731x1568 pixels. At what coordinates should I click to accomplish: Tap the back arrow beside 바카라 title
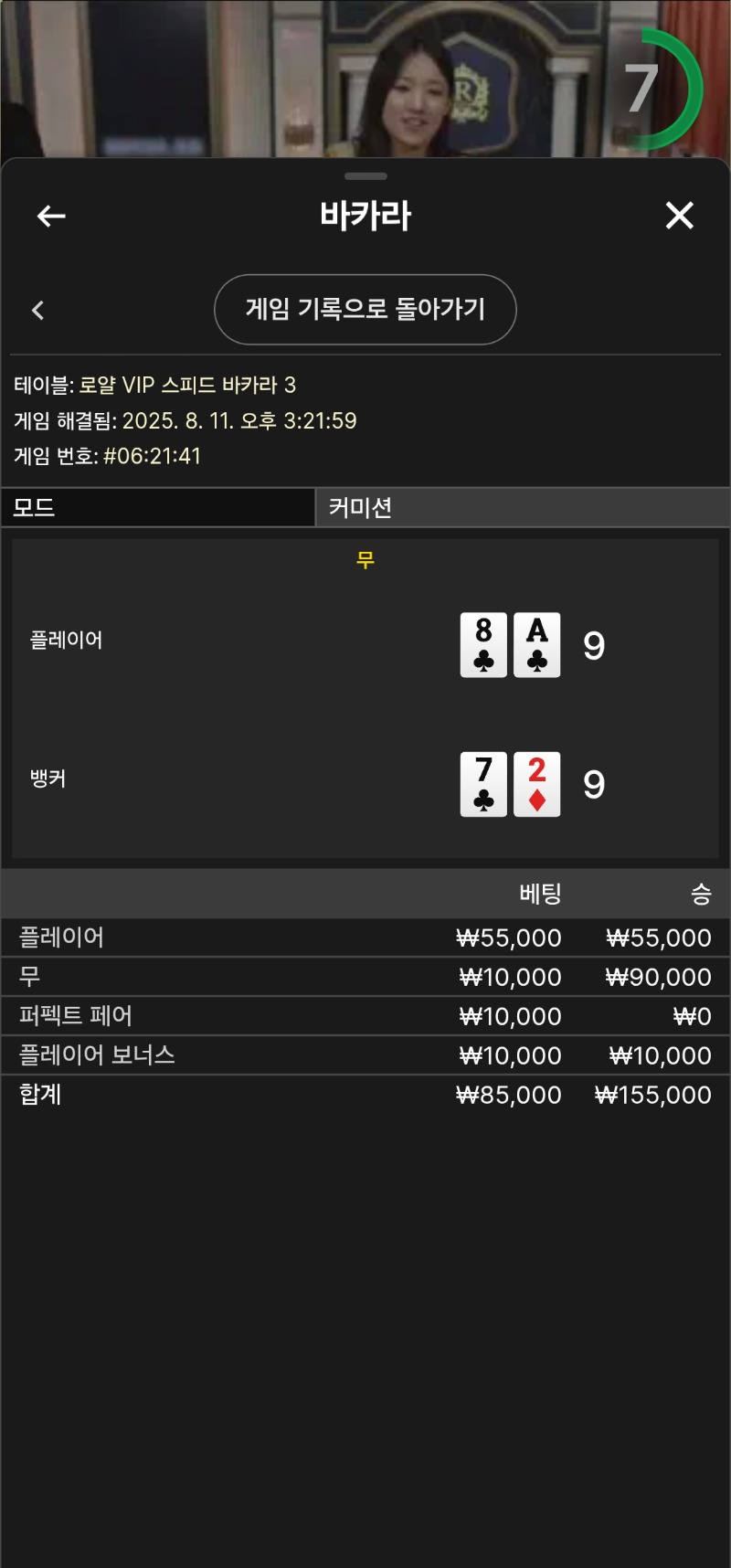click(51, 217)
